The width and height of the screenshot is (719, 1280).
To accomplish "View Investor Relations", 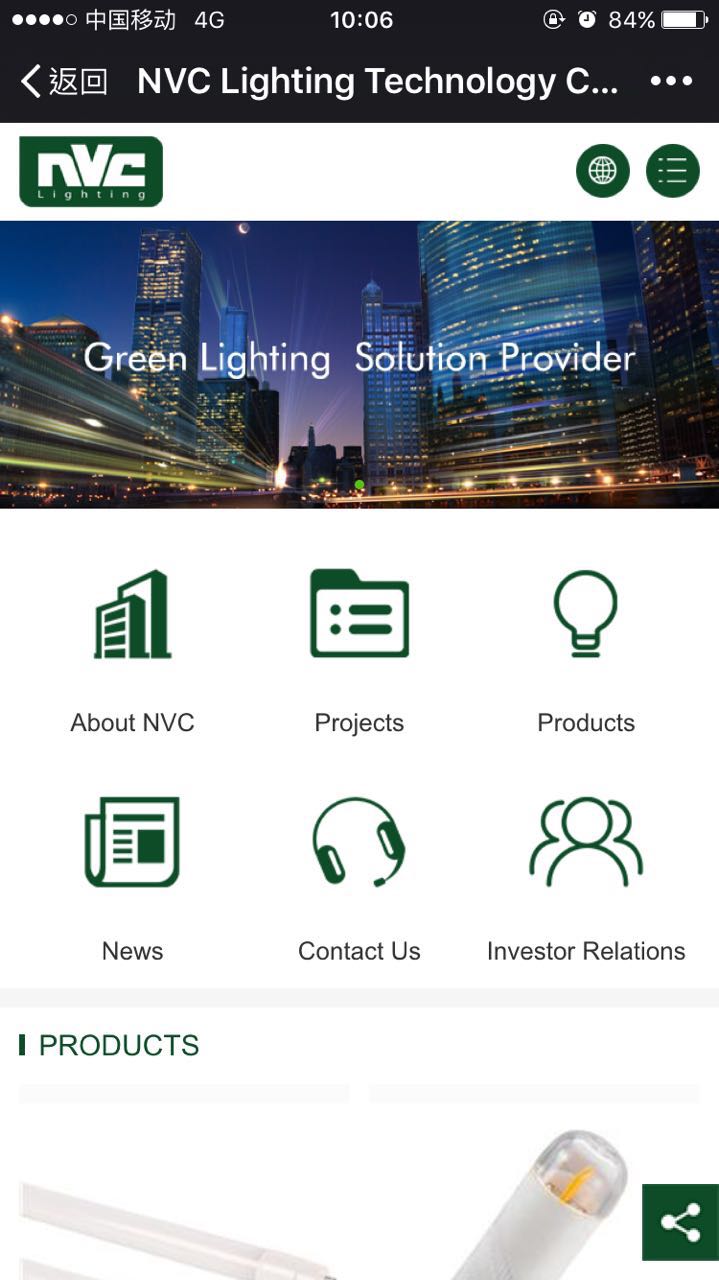I will click(x=586, y=878).
